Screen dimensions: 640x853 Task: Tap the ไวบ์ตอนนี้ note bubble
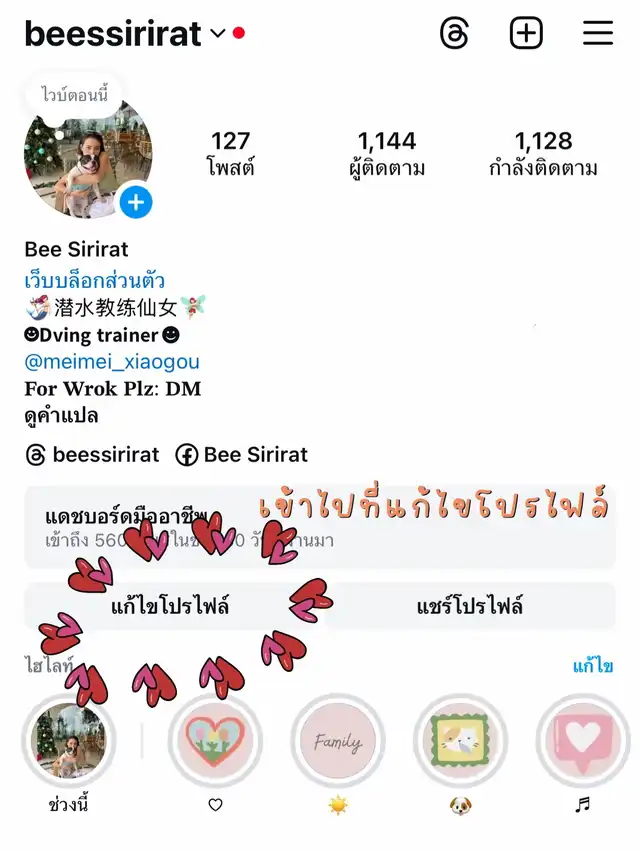[74, 96]
